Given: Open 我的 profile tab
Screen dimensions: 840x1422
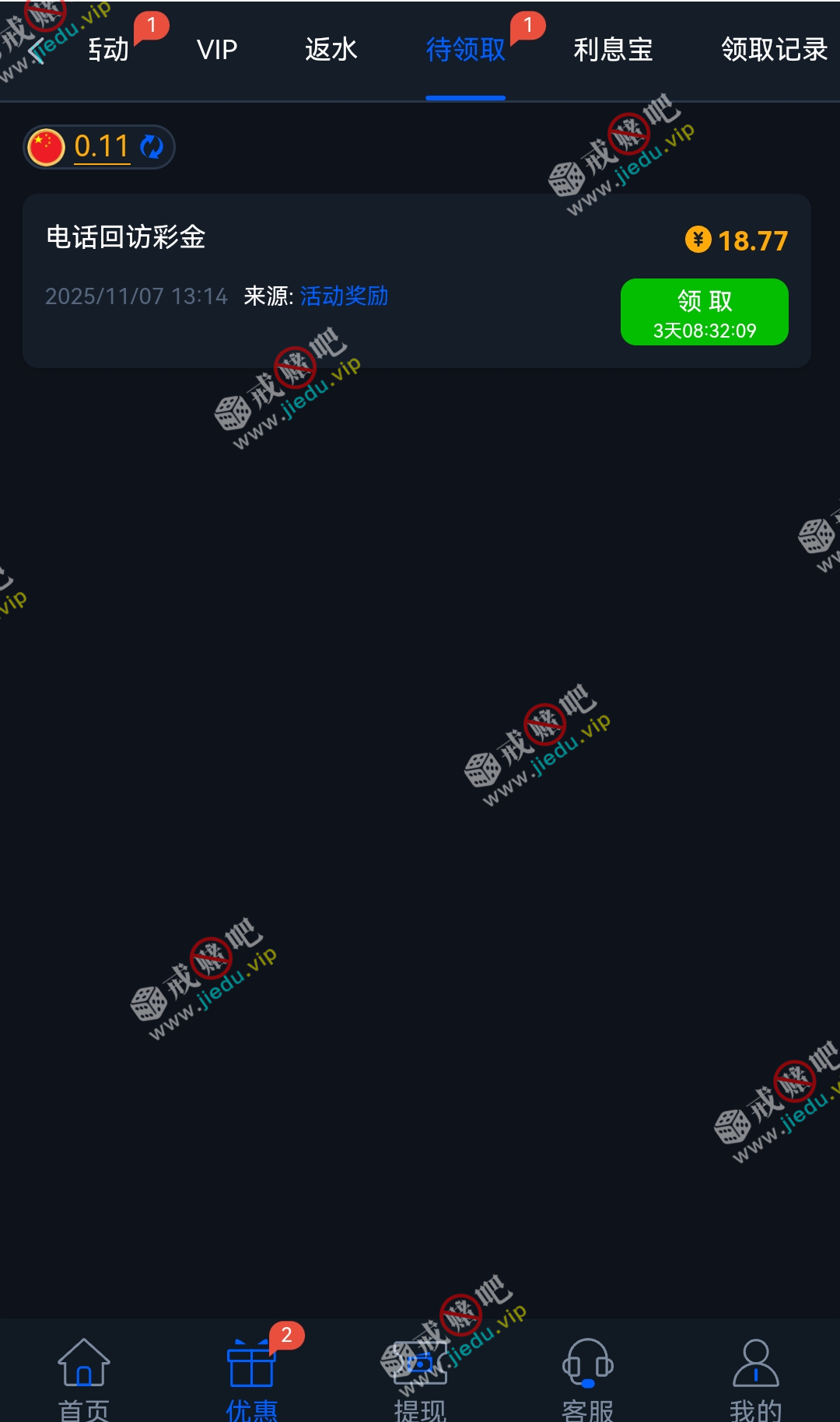Looking at the screenshot, I should point(755,1377).
